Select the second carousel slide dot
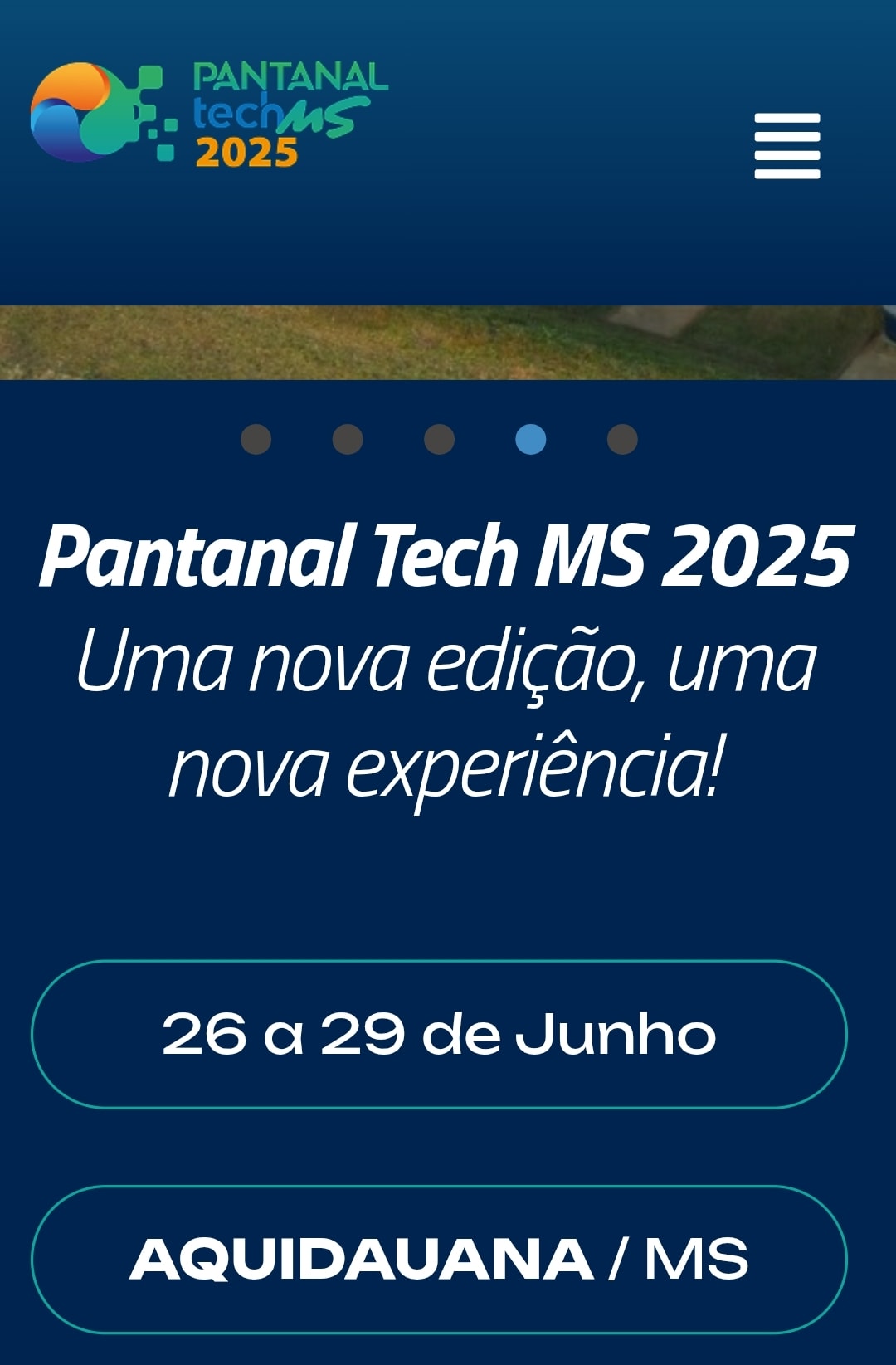This screenshot has height=1365, width=896. click(x=347, y=439)
